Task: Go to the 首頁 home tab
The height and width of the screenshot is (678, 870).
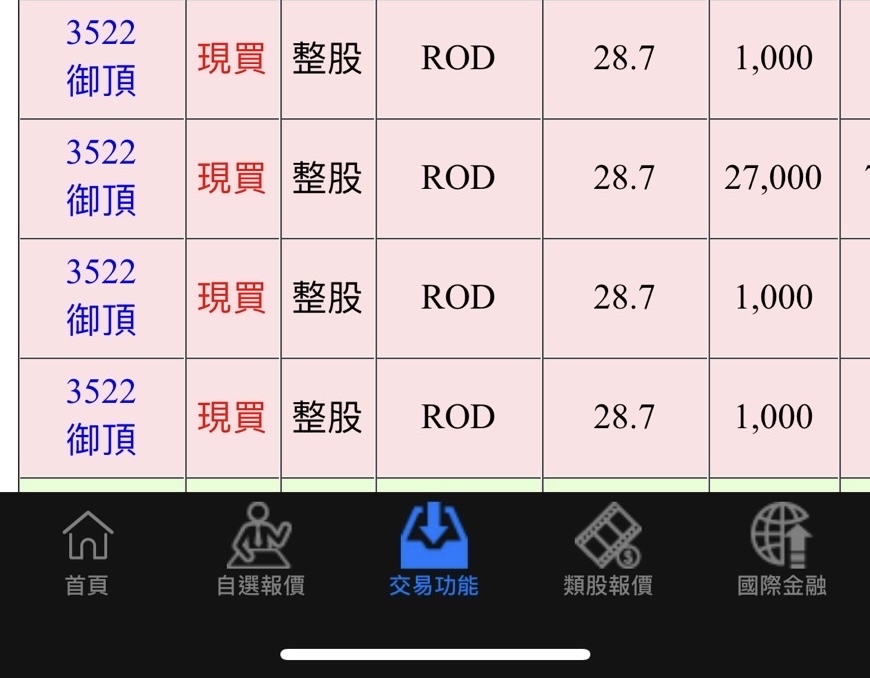Action: click(87, 552)
